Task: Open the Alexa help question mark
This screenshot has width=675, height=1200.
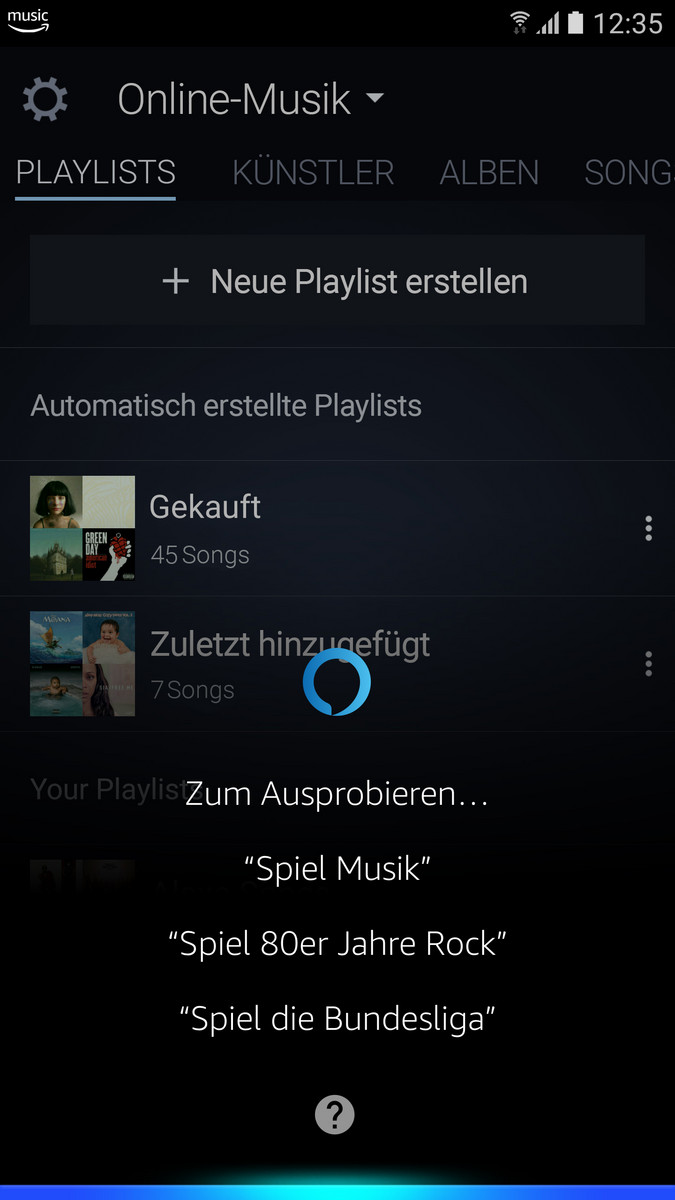Action: point(335,1114)
